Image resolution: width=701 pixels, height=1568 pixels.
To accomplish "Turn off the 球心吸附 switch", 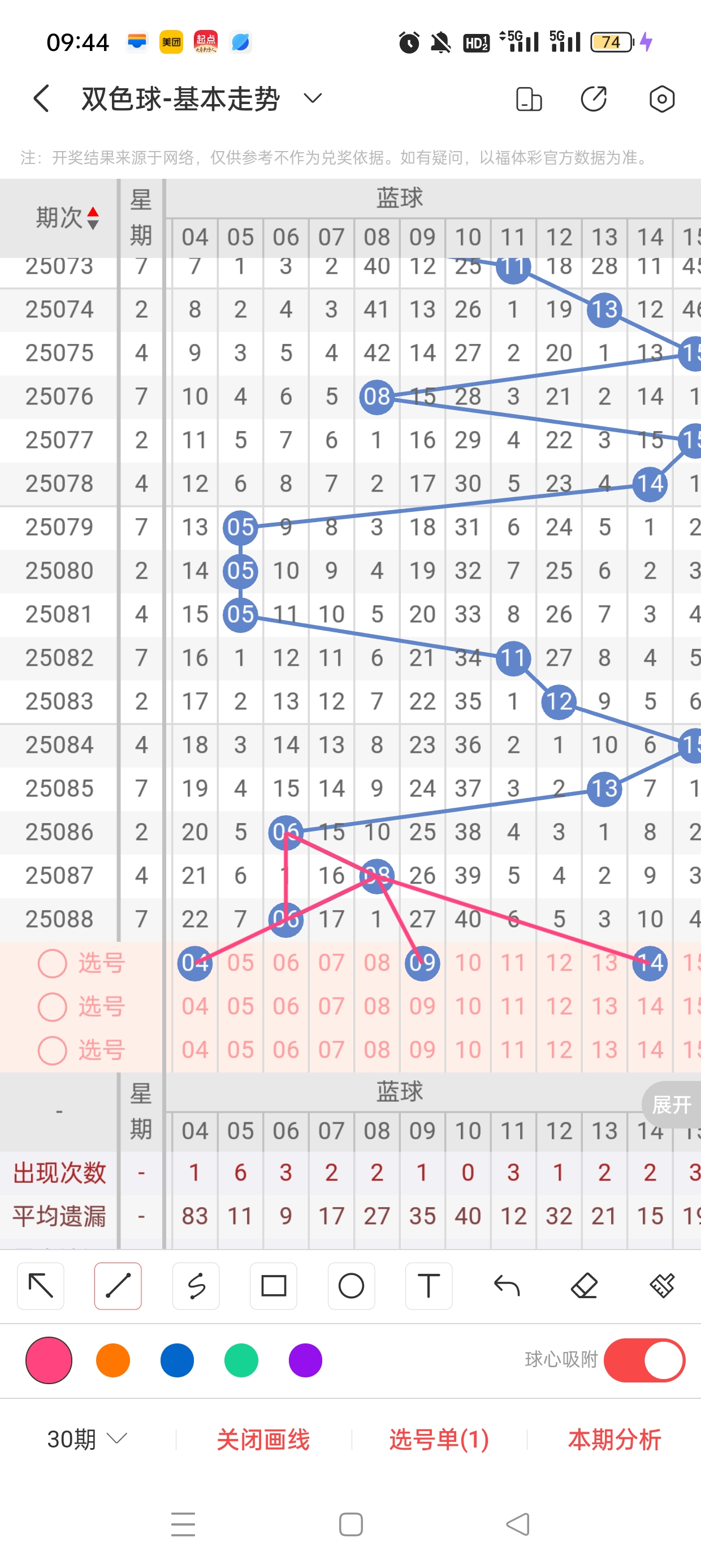I will tap(644, 1360).
